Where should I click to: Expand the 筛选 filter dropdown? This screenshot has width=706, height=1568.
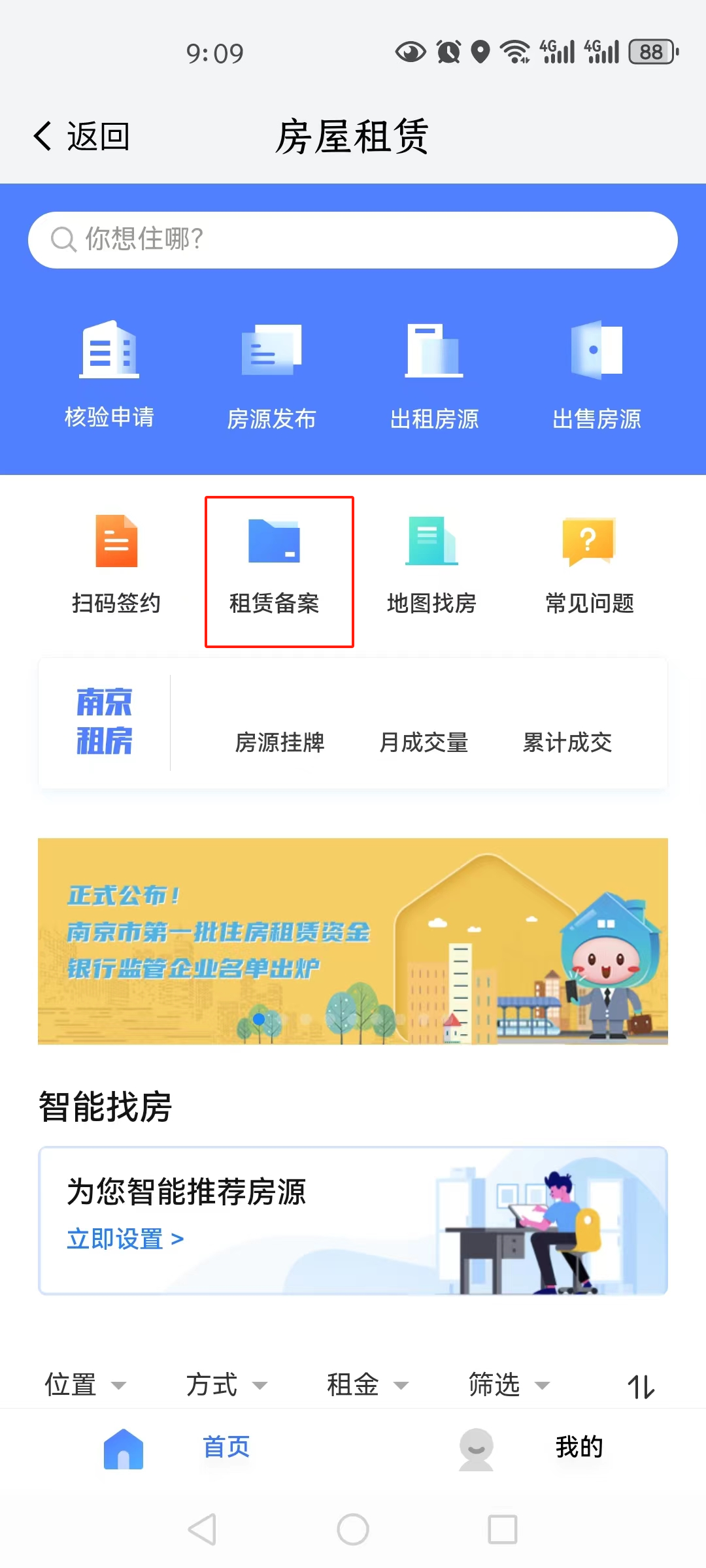[x=509, y=1384]
